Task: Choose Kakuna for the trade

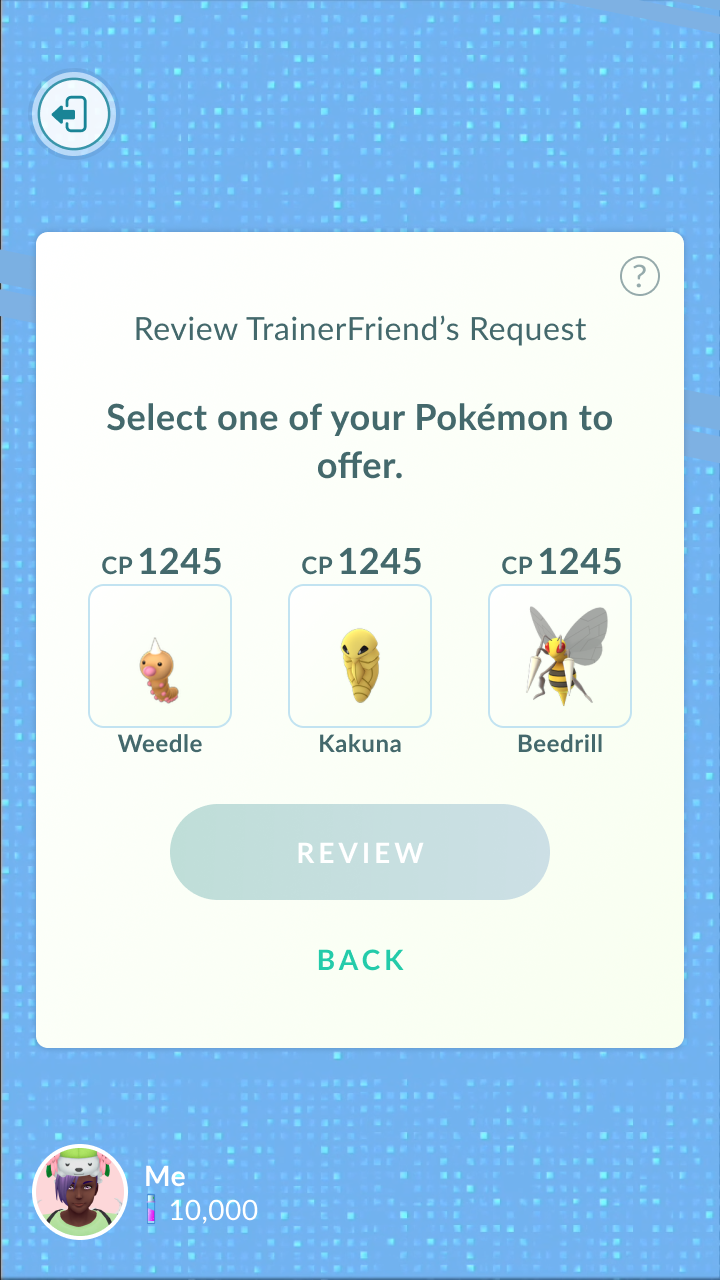Action: pyautogui.click(x=360, y=656)
